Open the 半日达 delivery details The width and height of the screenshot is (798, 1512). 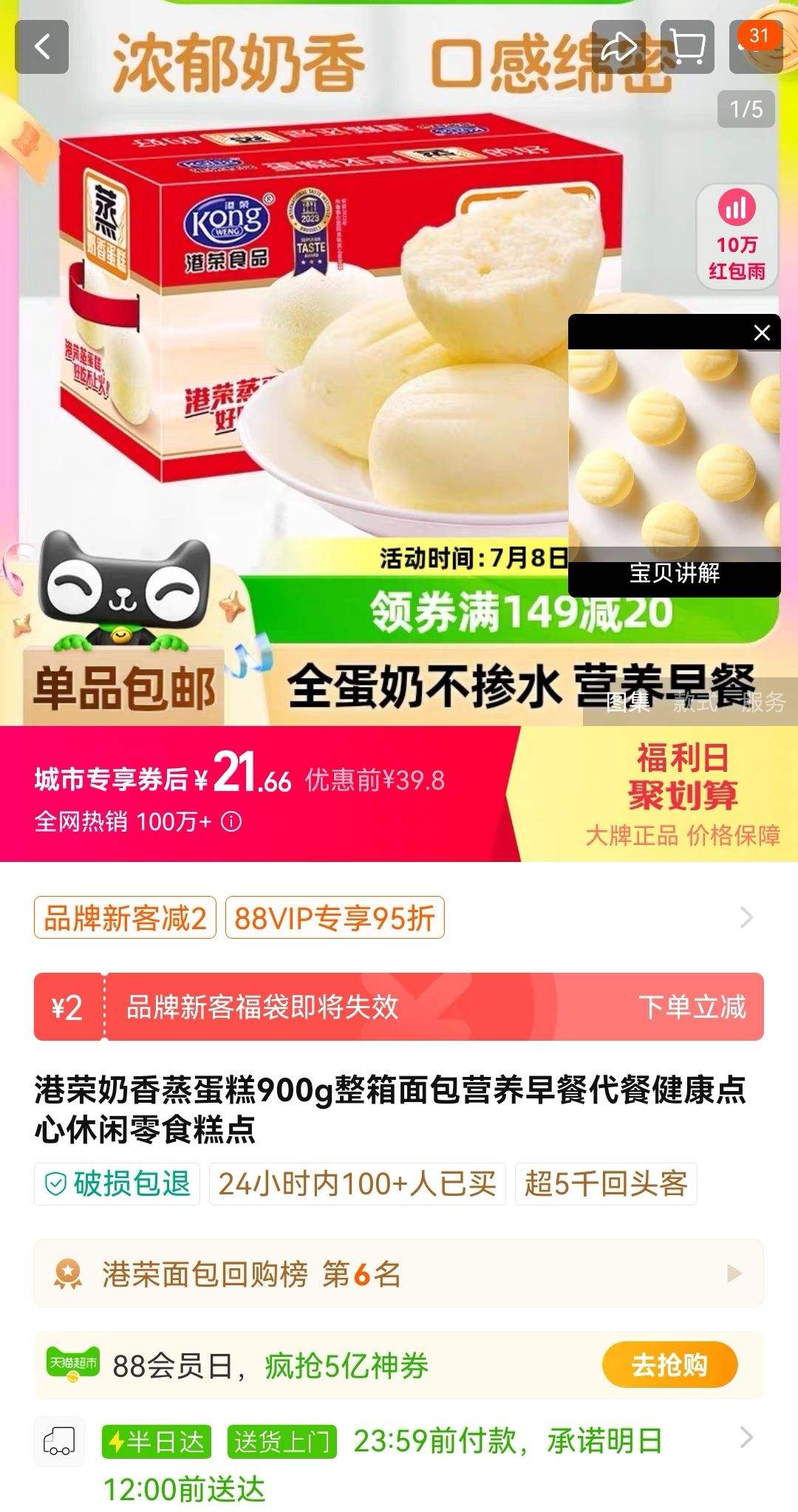point(398,1464)
